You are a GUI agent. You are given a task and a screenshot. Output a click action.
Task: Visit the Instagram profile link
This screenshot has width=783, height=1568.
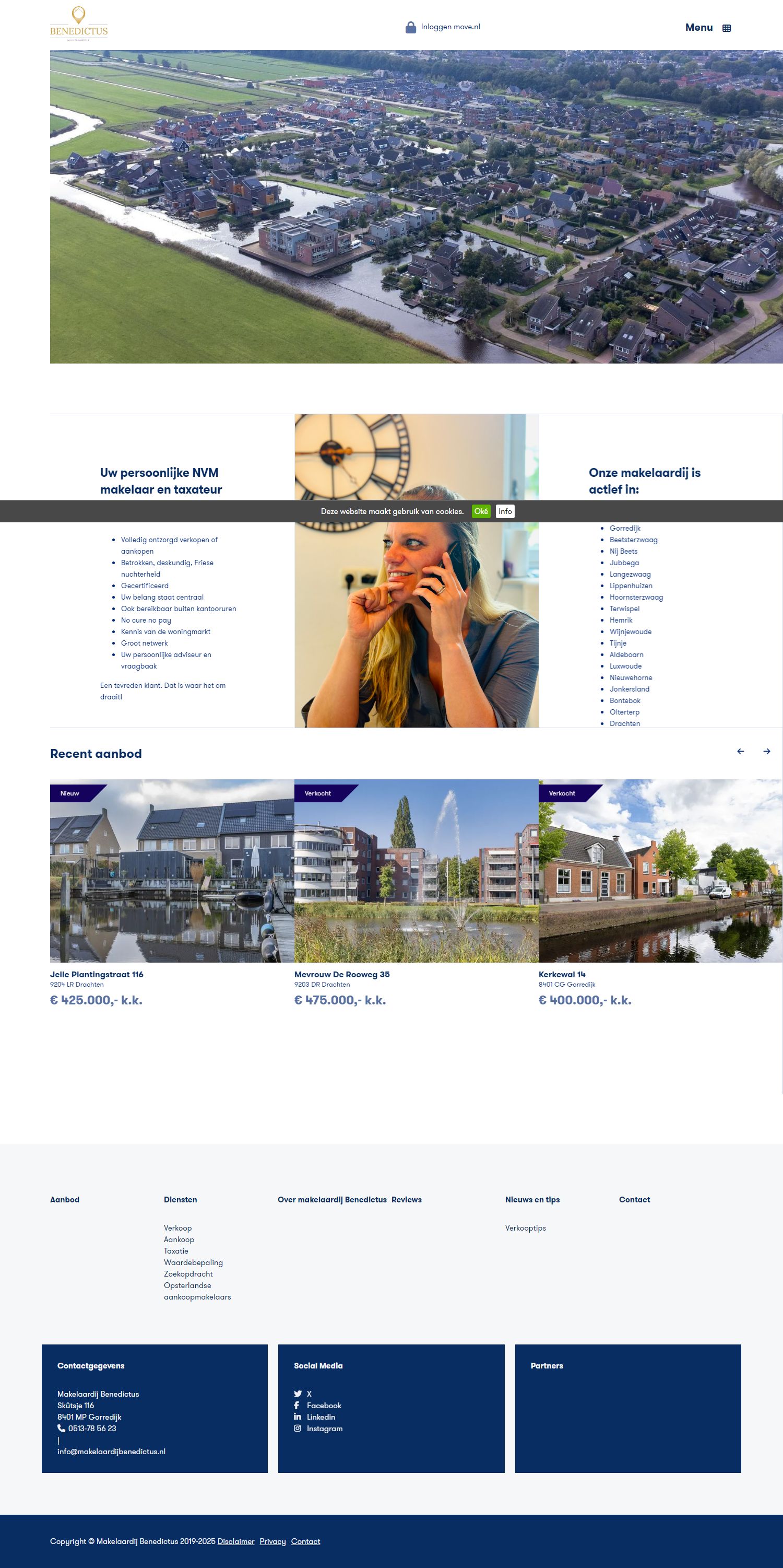pos(324,1429)
